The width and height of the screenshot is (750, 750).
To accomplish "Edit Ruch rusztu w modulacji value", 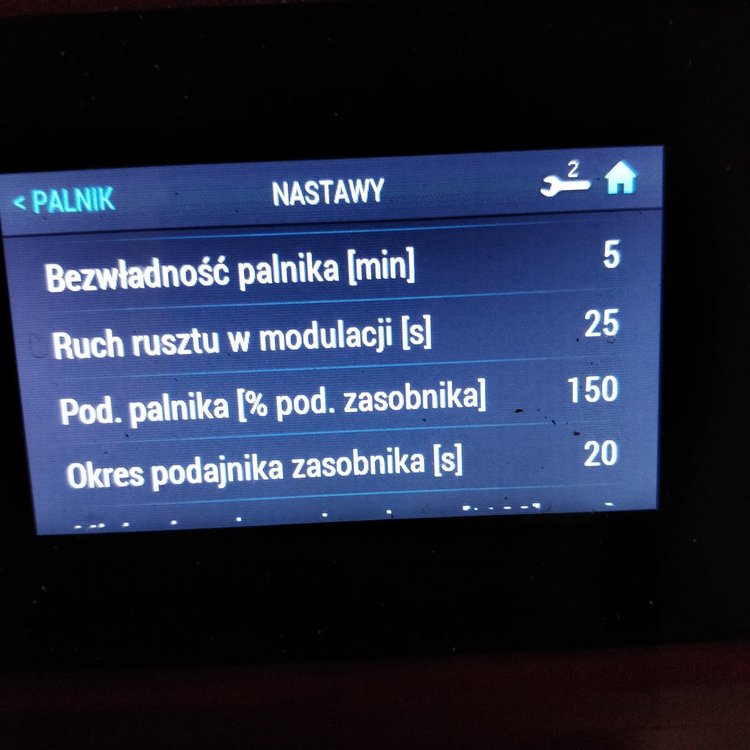I will point(601,323).
